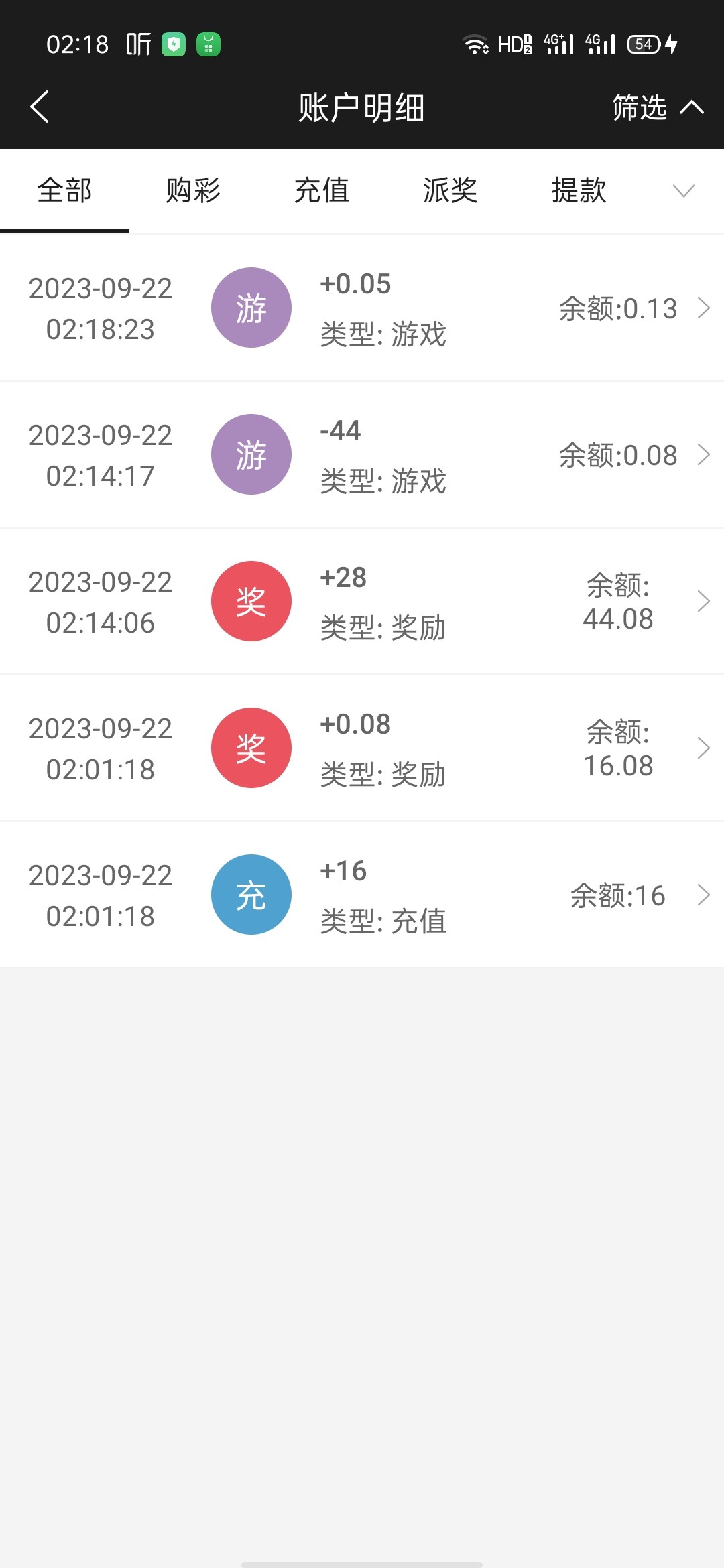Select the 充值 filter tab
The height and width of the screenshot is (1568, 724).
point(322,191)
